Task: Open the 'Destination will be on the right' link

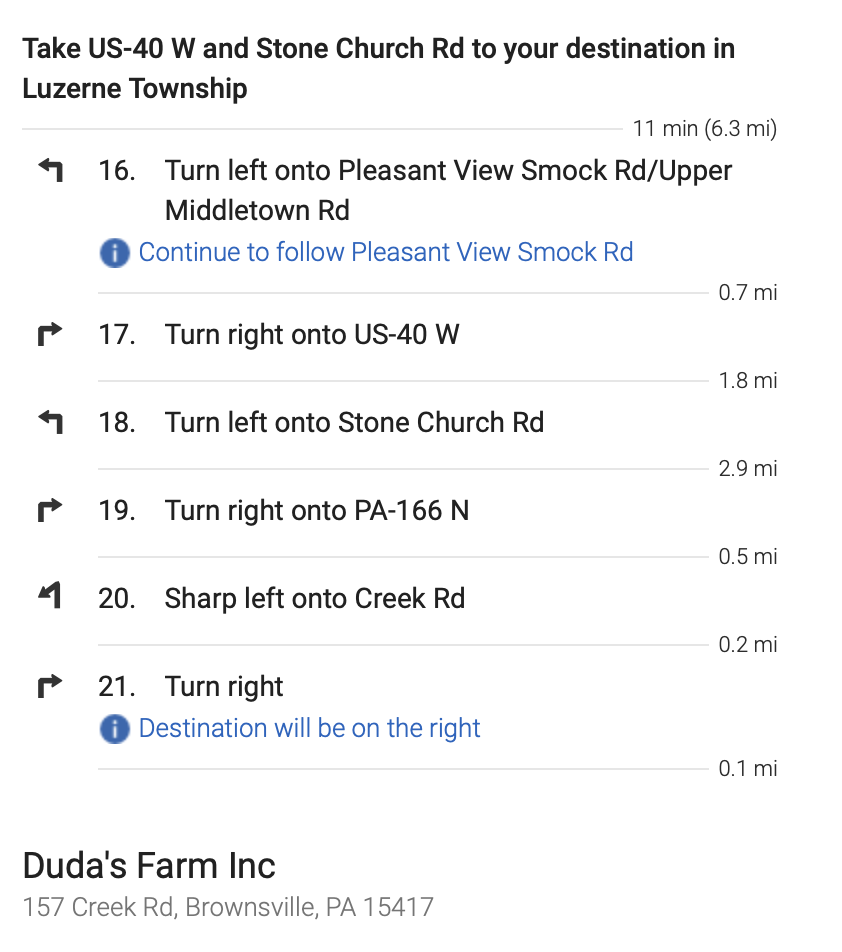Action: (309, 728)
